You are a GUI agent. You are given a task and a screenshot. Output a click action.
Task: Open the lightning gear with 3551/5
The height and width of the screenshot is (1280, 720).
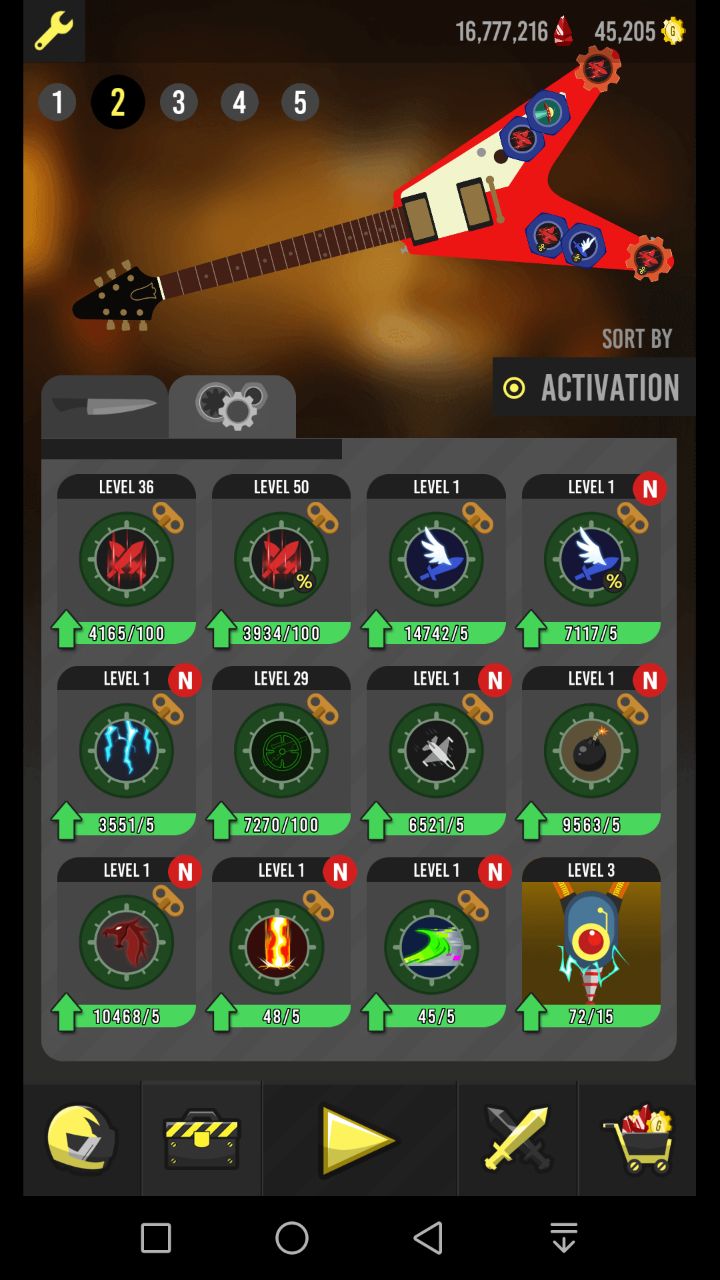click(x=126, y=752)
